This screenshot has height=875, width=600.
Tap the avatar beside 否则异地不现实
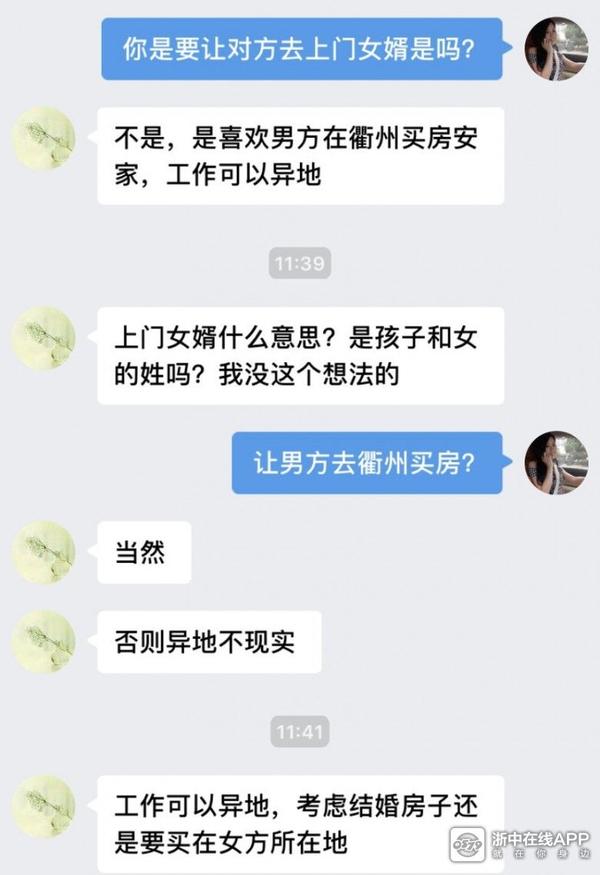43,641
